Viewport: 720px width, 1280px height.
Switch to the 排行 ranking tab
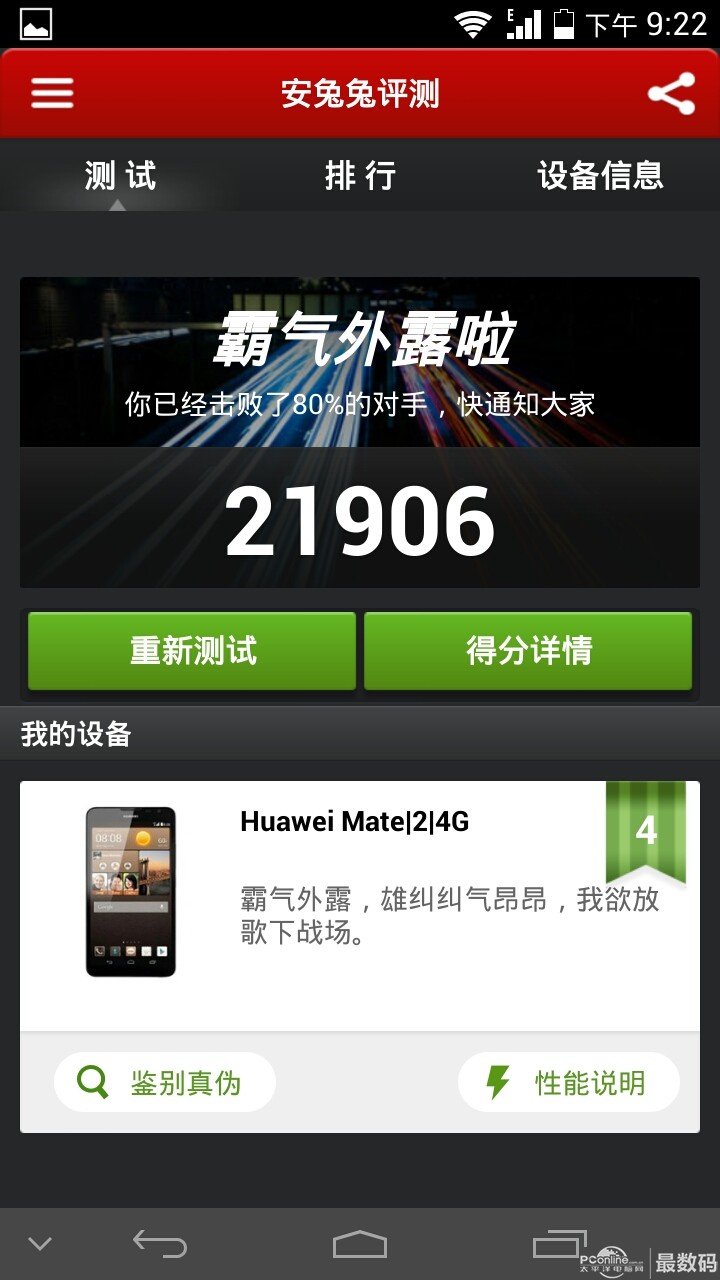point(360,176)
